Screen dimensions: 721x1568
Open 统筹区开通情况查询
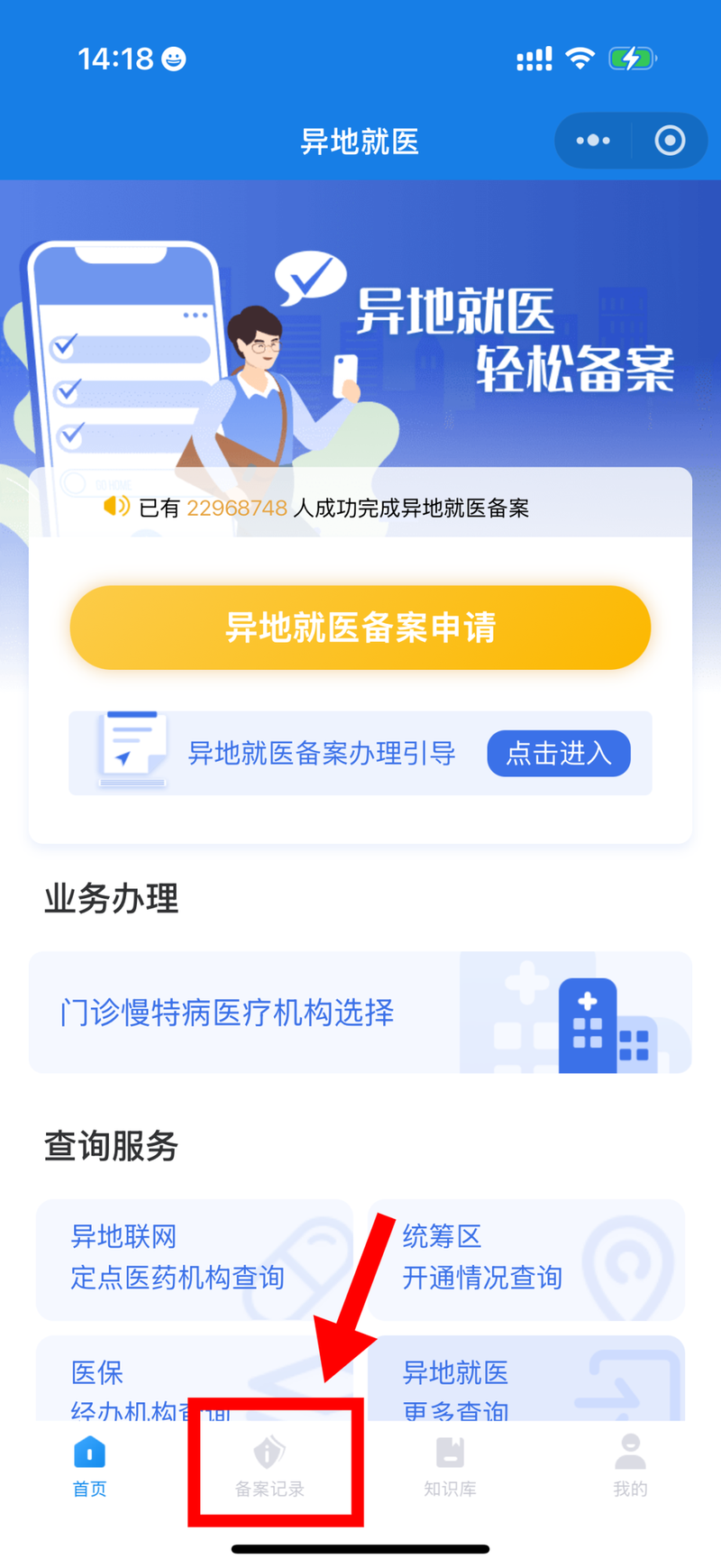tap(526, 1258)
